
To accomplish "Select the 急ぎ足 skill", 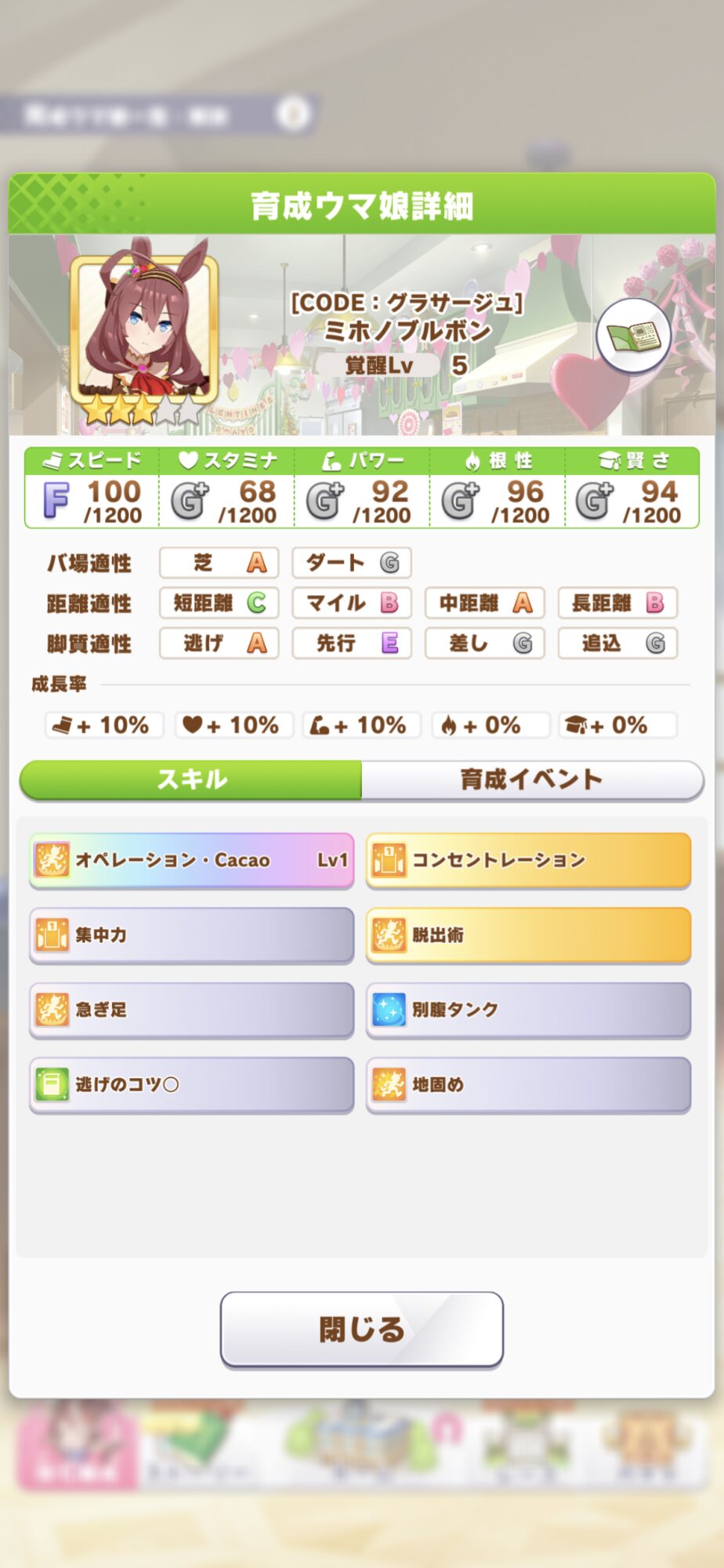I will 191,1010.
